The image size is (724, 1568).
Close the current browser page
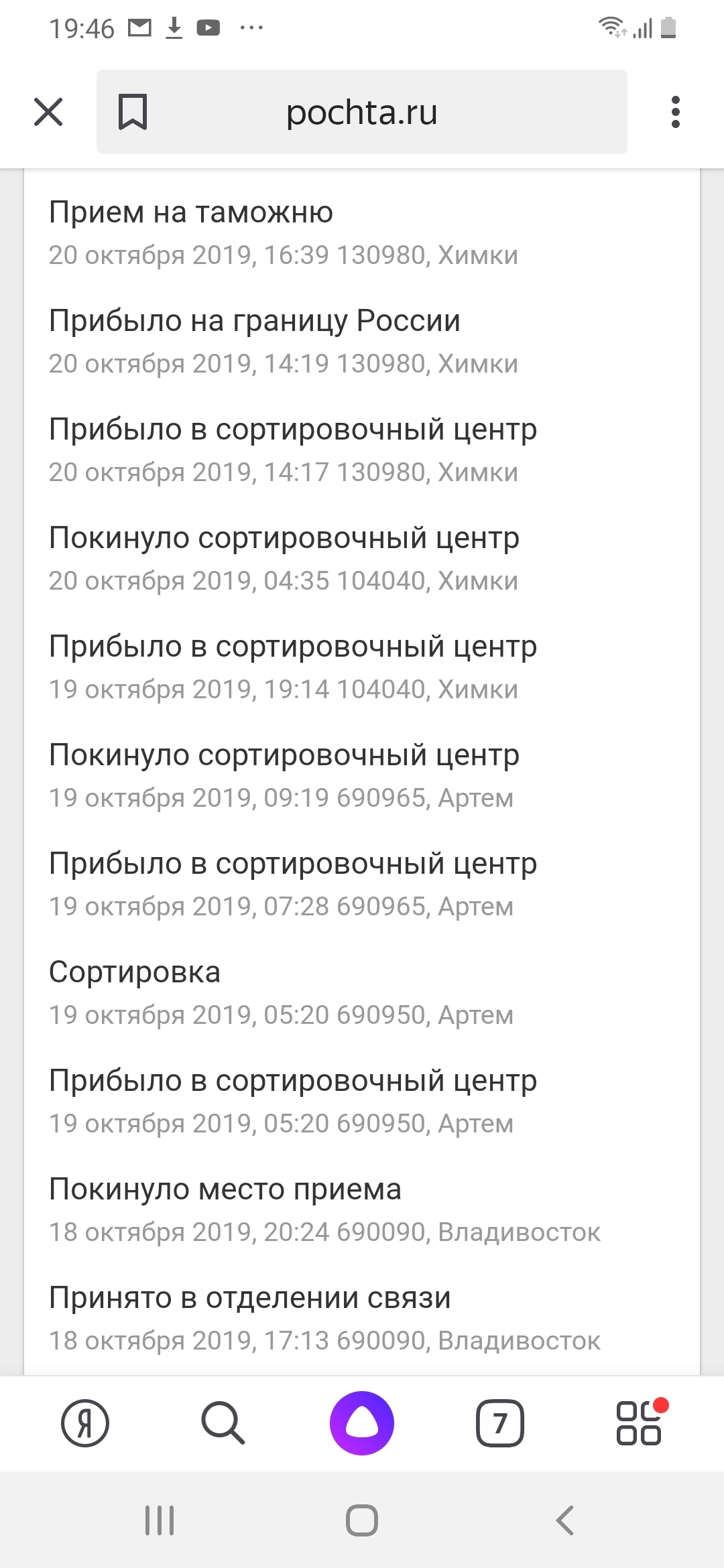tap(48, 112)
